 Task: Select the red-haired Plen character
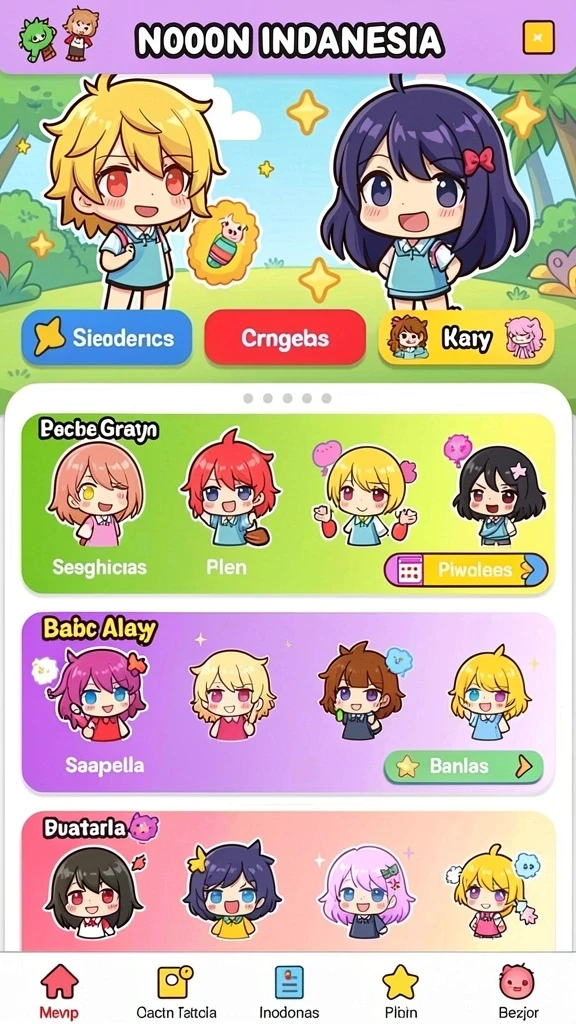(x=229, y=488)
